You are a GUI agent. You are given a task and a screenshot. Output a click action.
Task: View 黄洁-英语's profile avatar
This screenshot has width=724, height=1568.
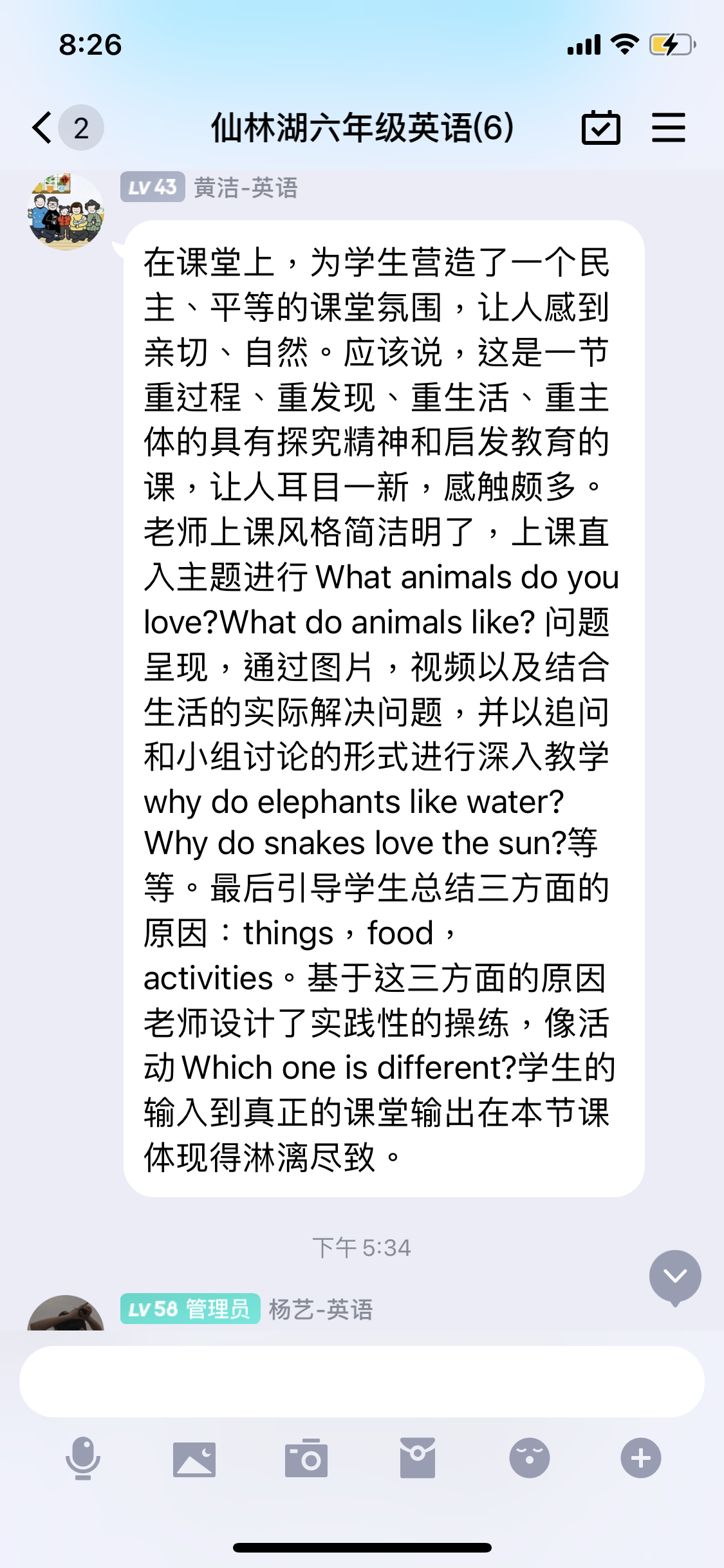[66, 212]
